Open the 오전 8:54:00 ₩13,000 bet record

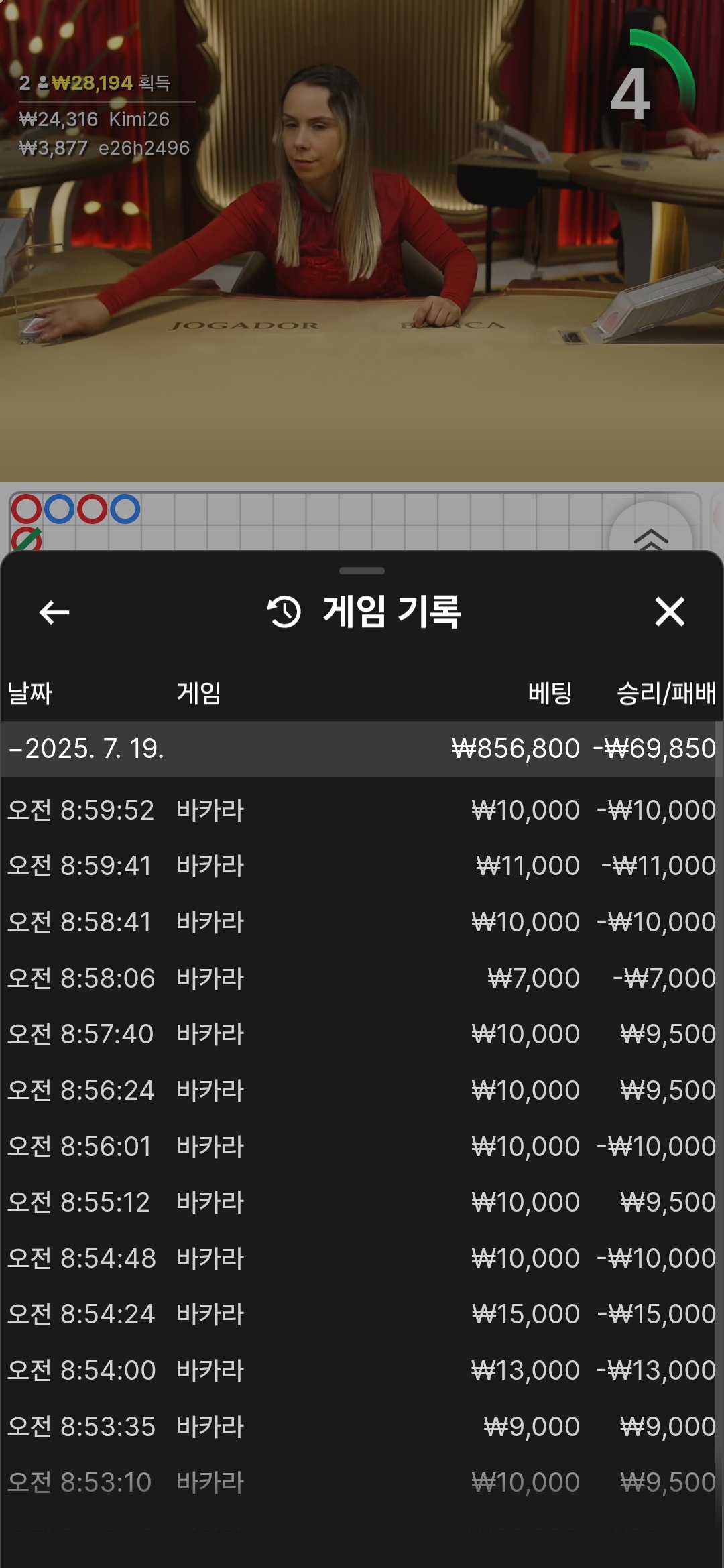tap(362, 1370)
